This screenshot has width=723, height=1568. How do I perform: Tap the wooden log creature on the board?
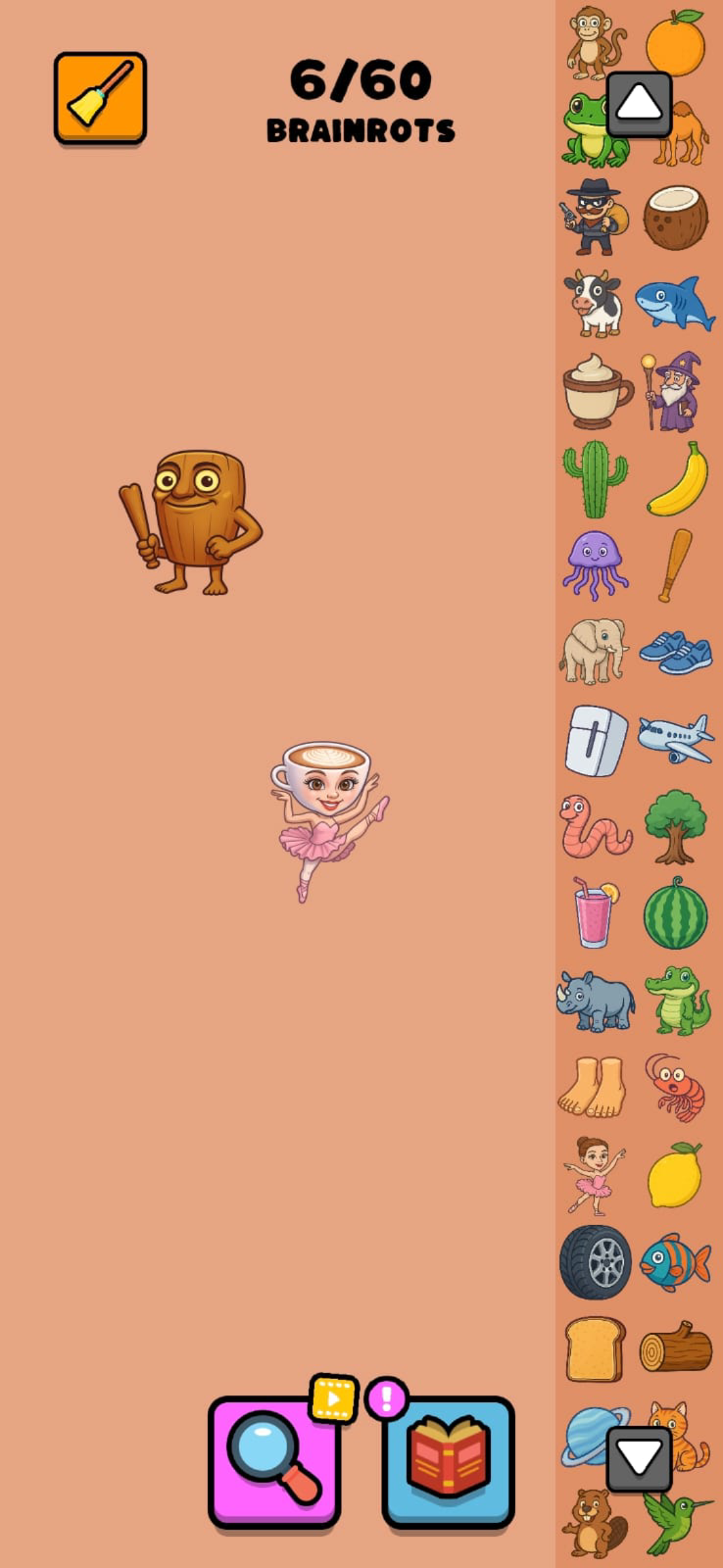click(x=191, y=522)
